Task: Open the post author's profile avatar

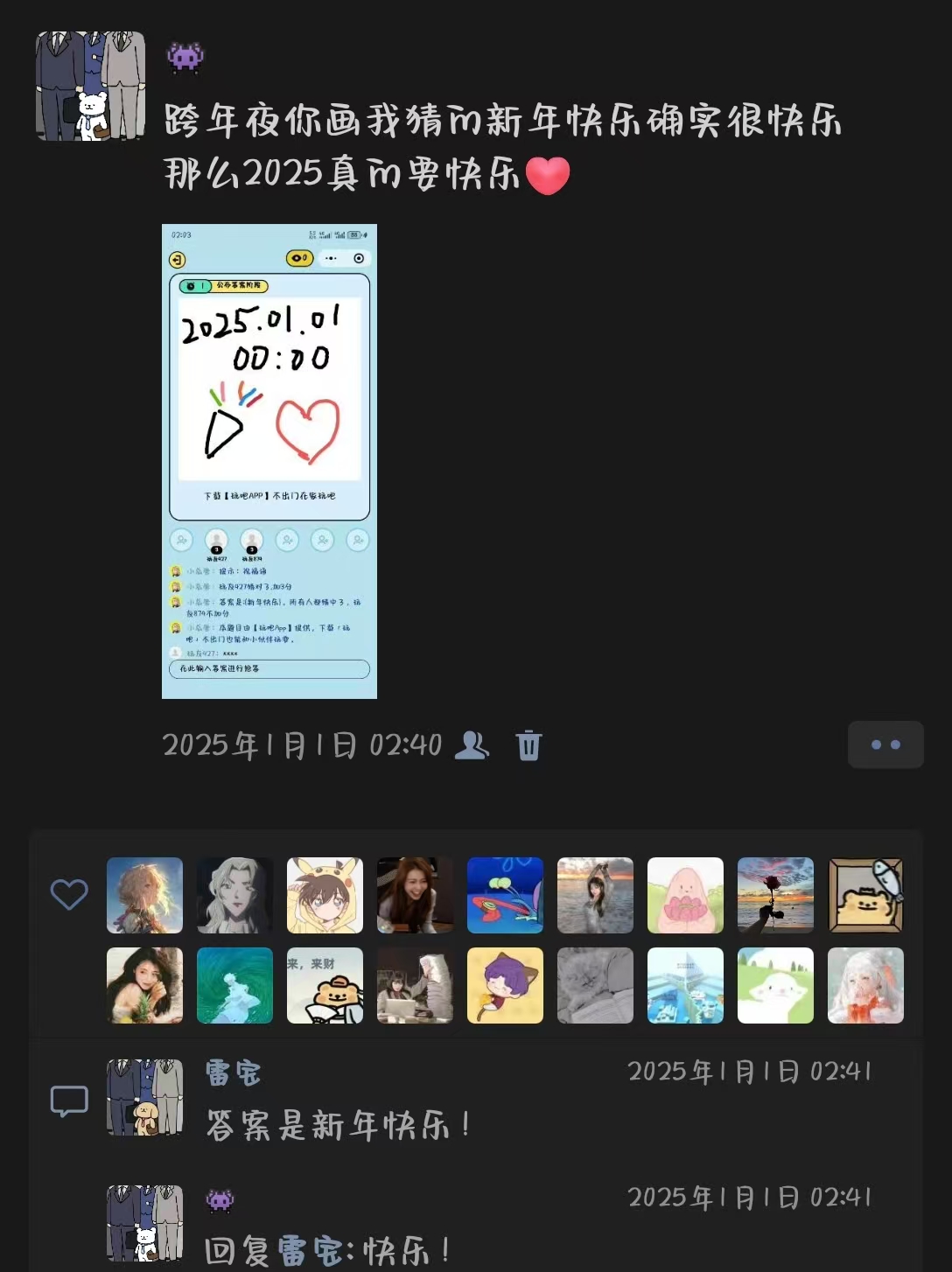Action: (x=90, y=86)
